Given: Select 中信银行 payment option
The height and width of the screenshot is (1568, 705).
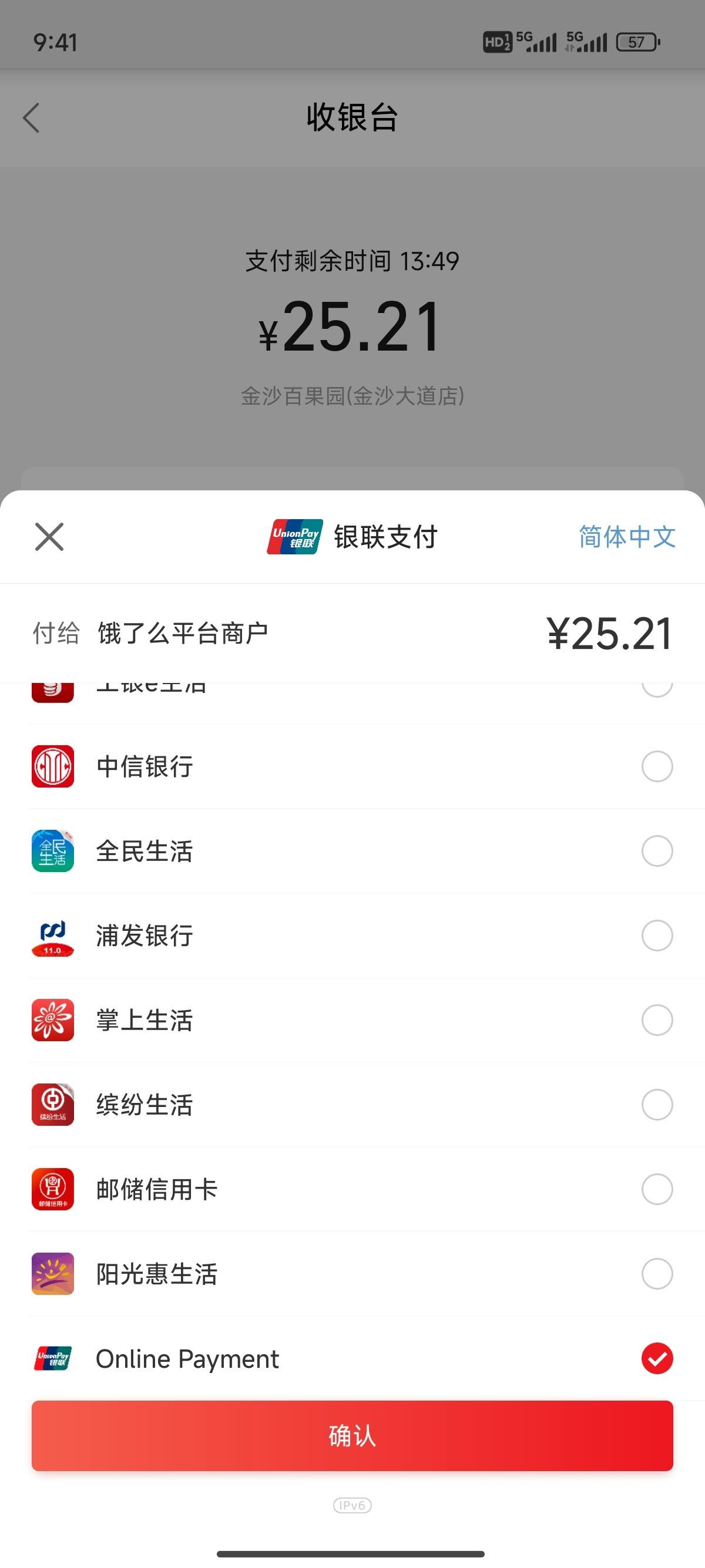Looking at the screenshot, I should coord(352,766).
